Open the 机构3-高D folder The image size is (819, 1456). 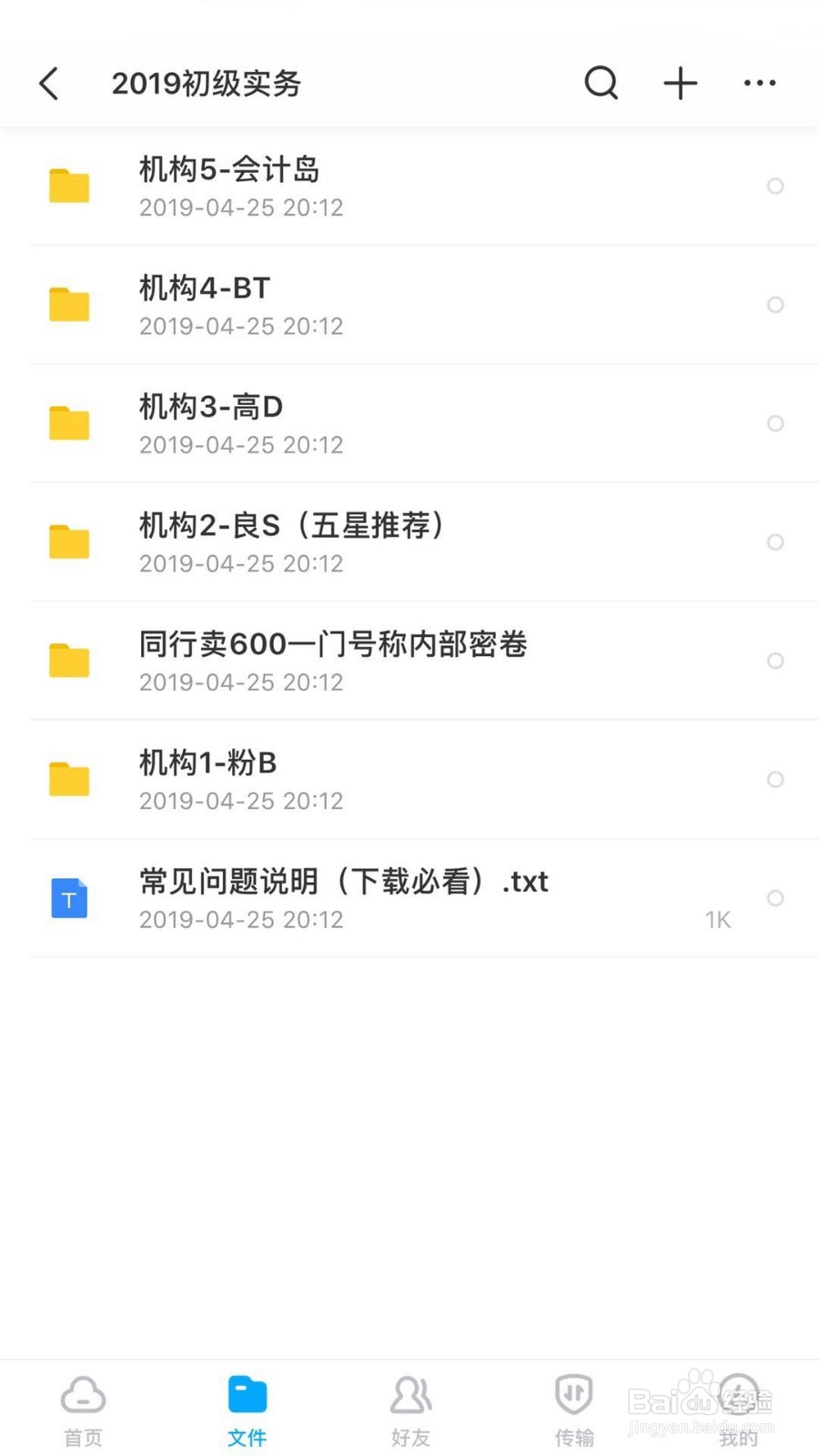point(211,423)
